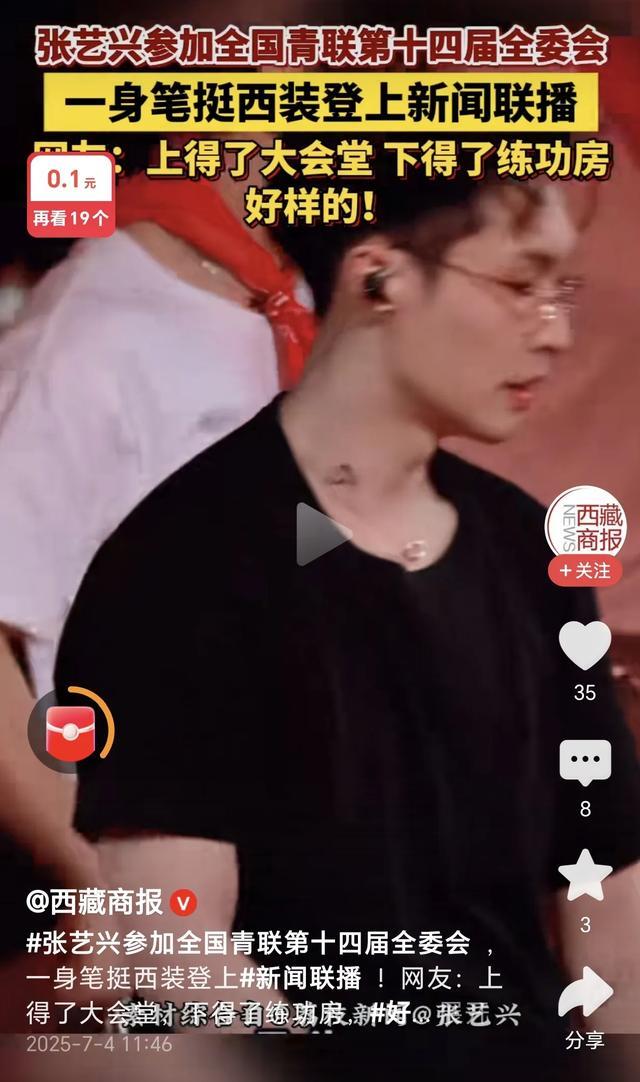640x1082 pixels.
Task: Follow 西藏商报 with the 关注 button
Action: [x=585, y=570]
